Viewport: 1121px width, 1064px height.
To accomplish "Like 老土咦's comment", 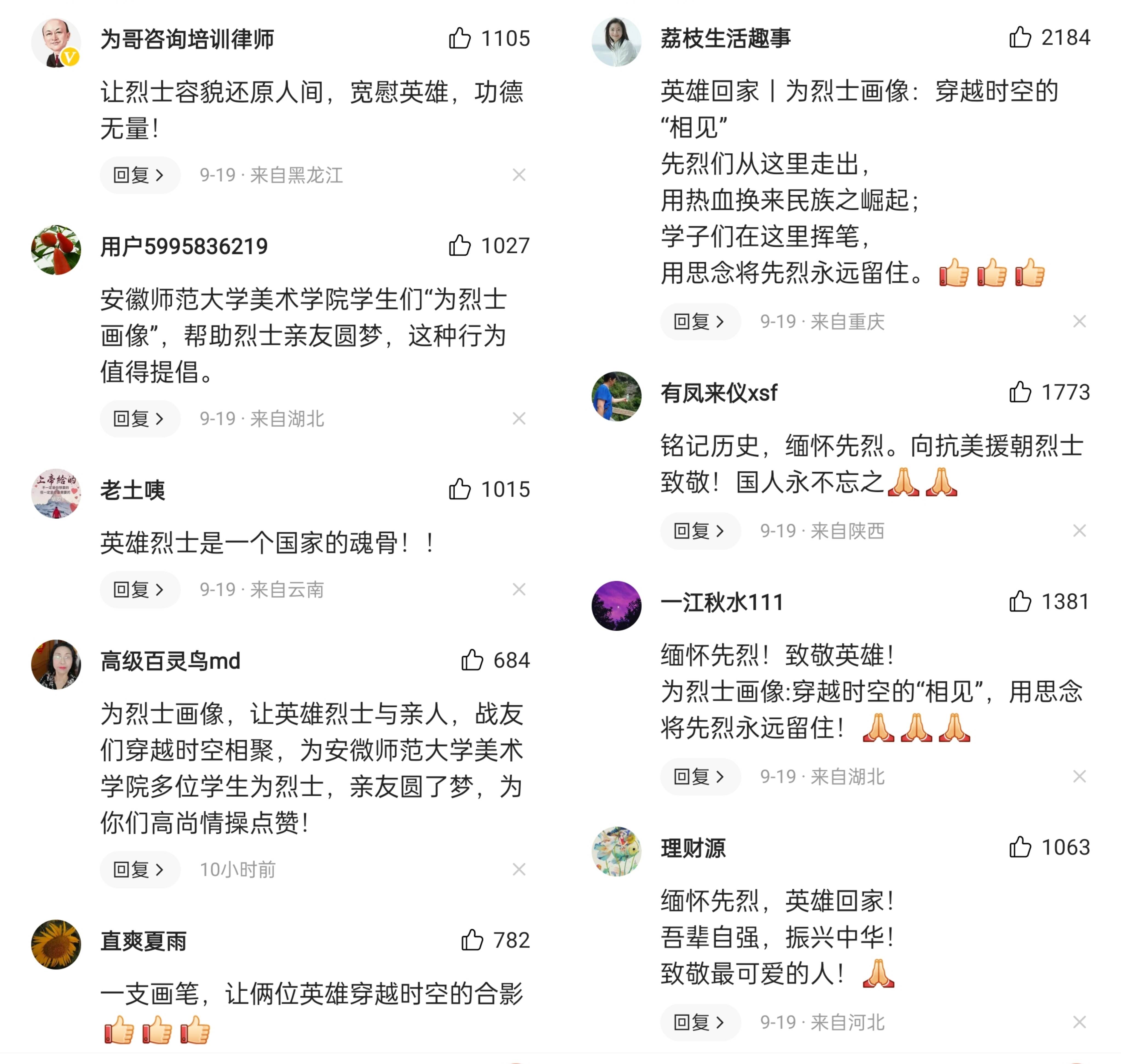I will 460,489.
